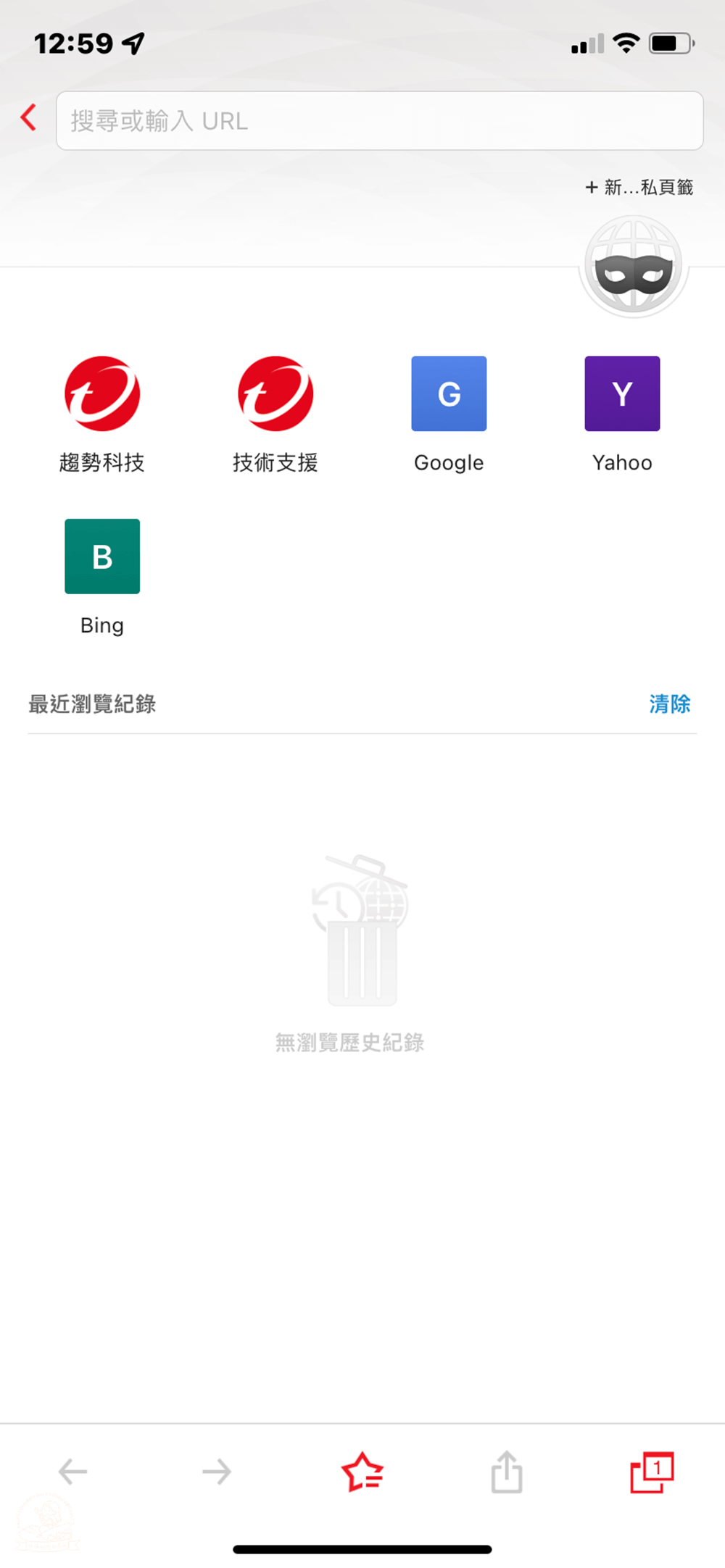The image size is (725, 1568).
Task: Open Bing from the speed dial
Action: pyautogui.click(x=101, y=556)
